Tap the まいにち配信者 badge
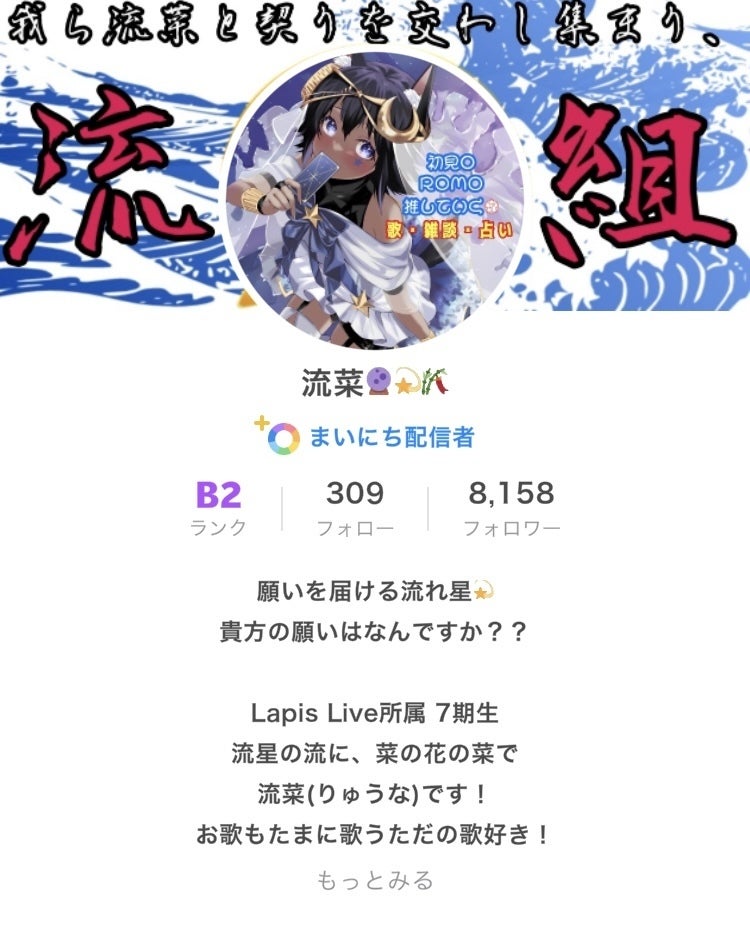Image resolution: width=750 pixels, height=925 pixels. coord(375,436)
